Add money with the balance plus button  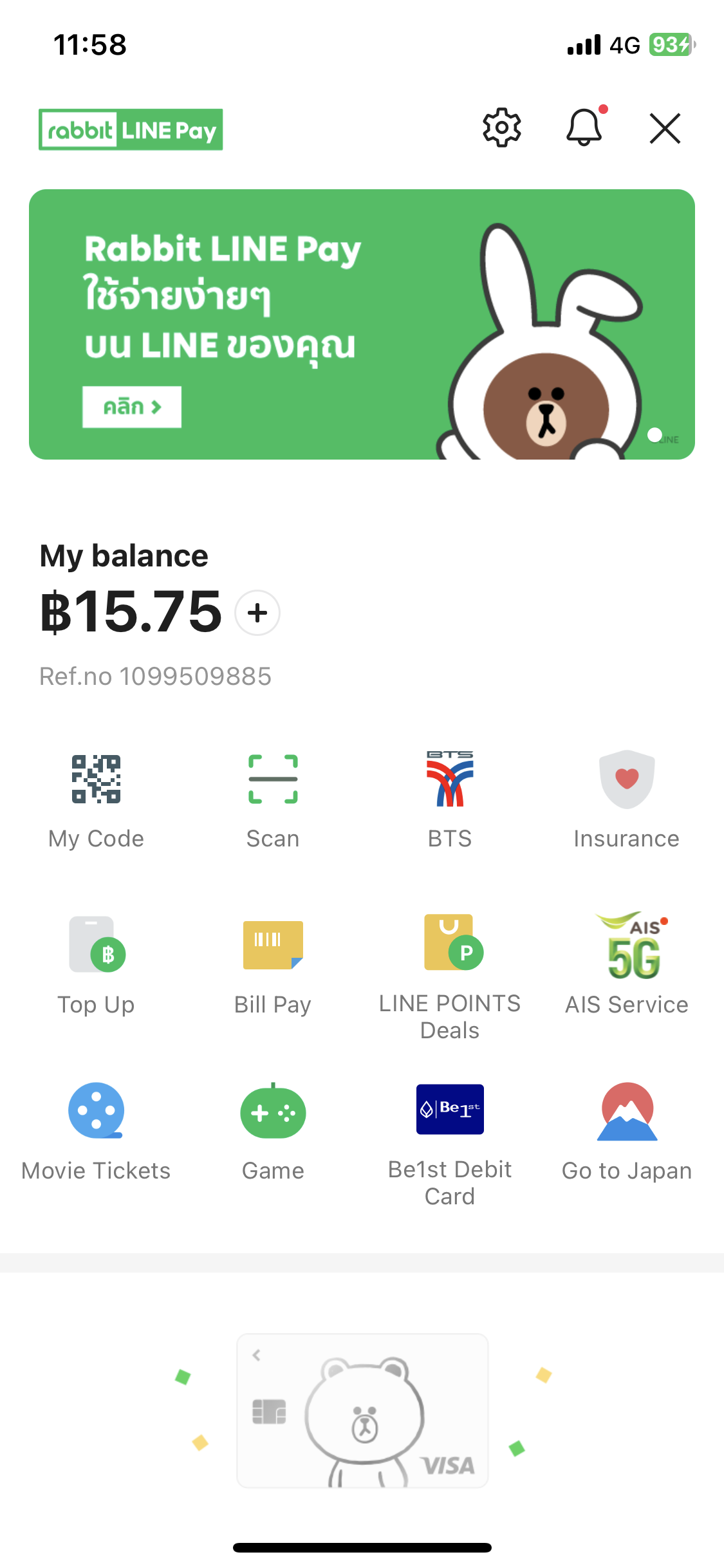[257, 613]
